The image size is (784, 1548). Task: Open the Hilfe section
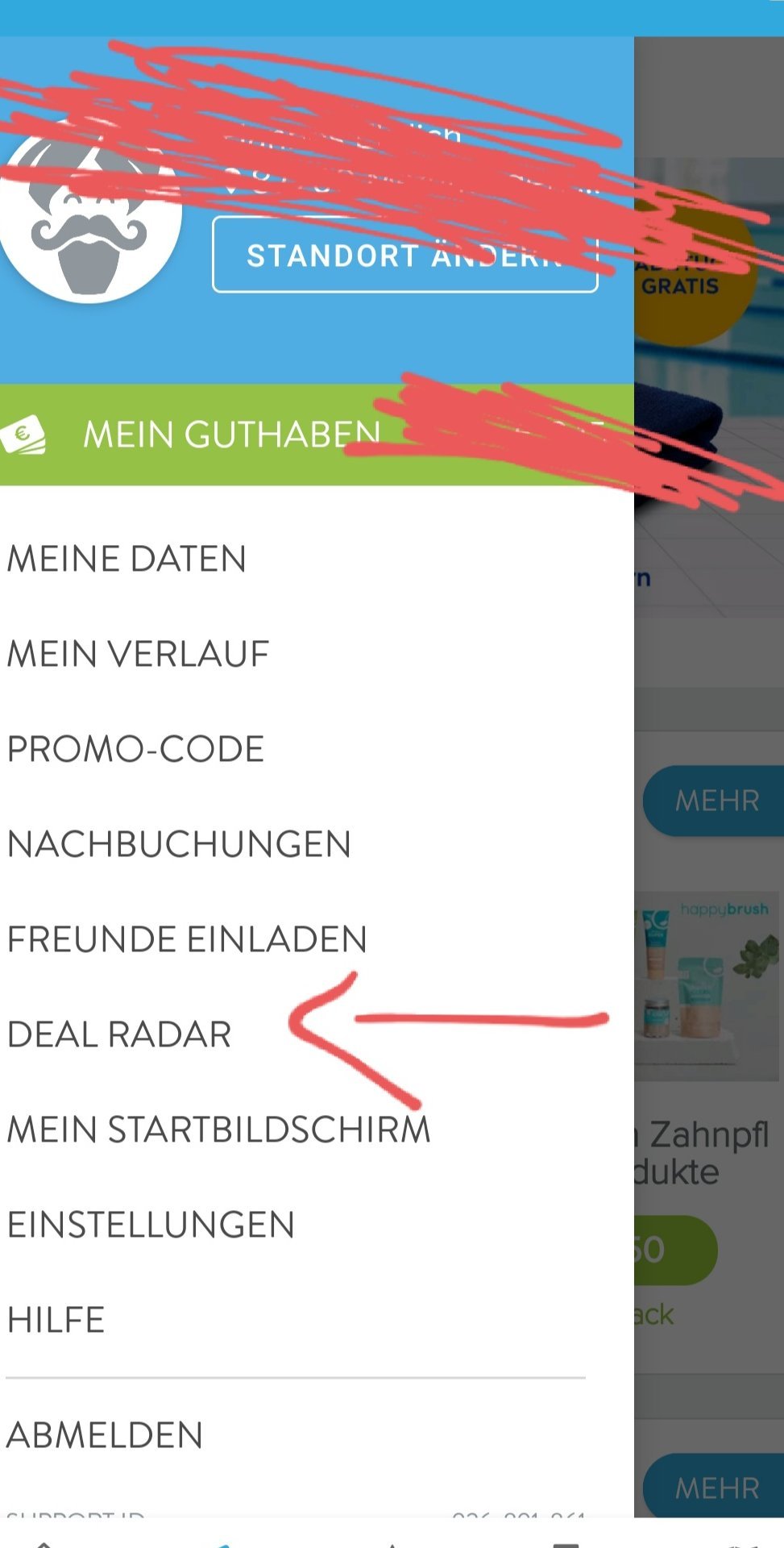317,1320
